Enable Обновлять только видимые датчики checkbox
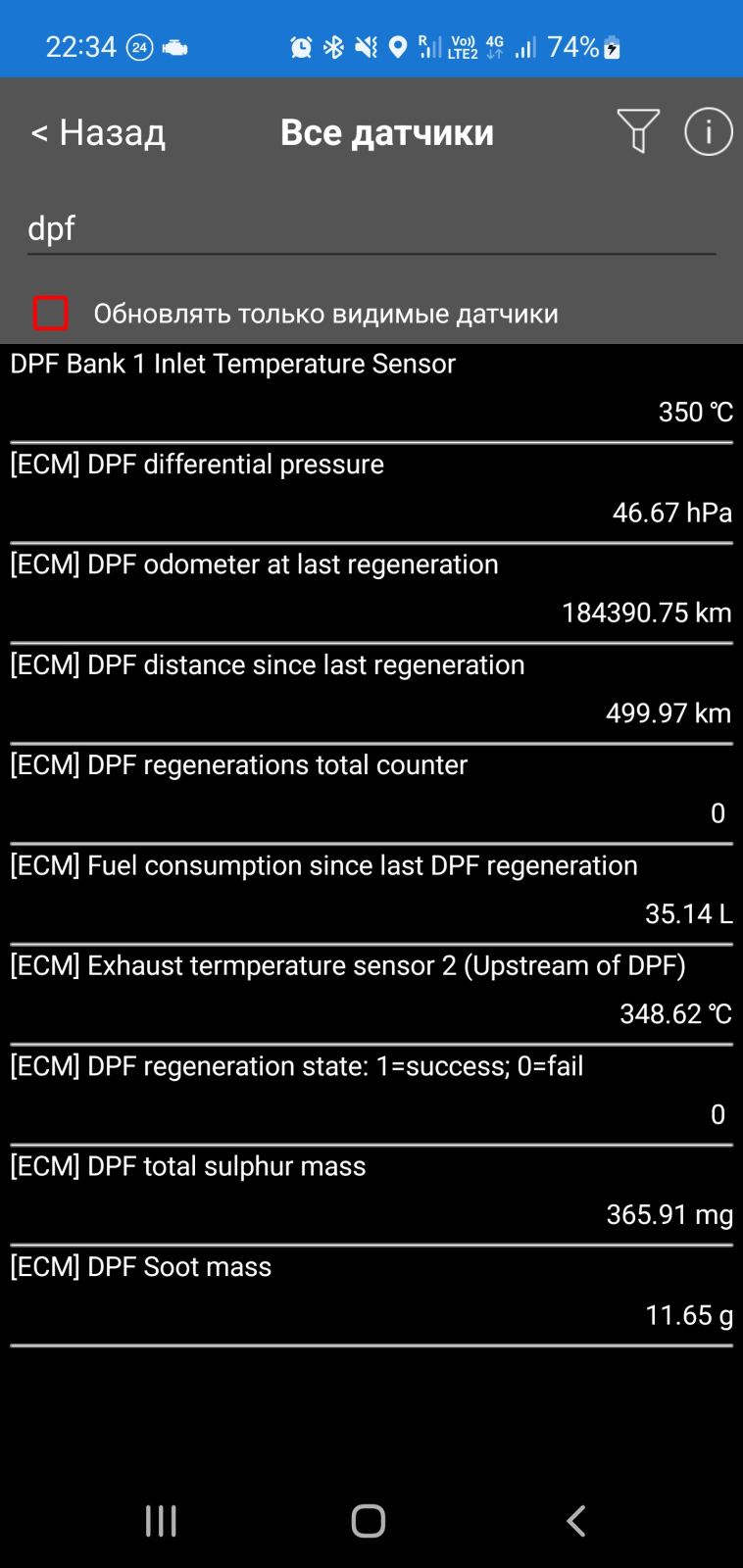This screenshot has width=743, height=1568. tap(51, 314)
